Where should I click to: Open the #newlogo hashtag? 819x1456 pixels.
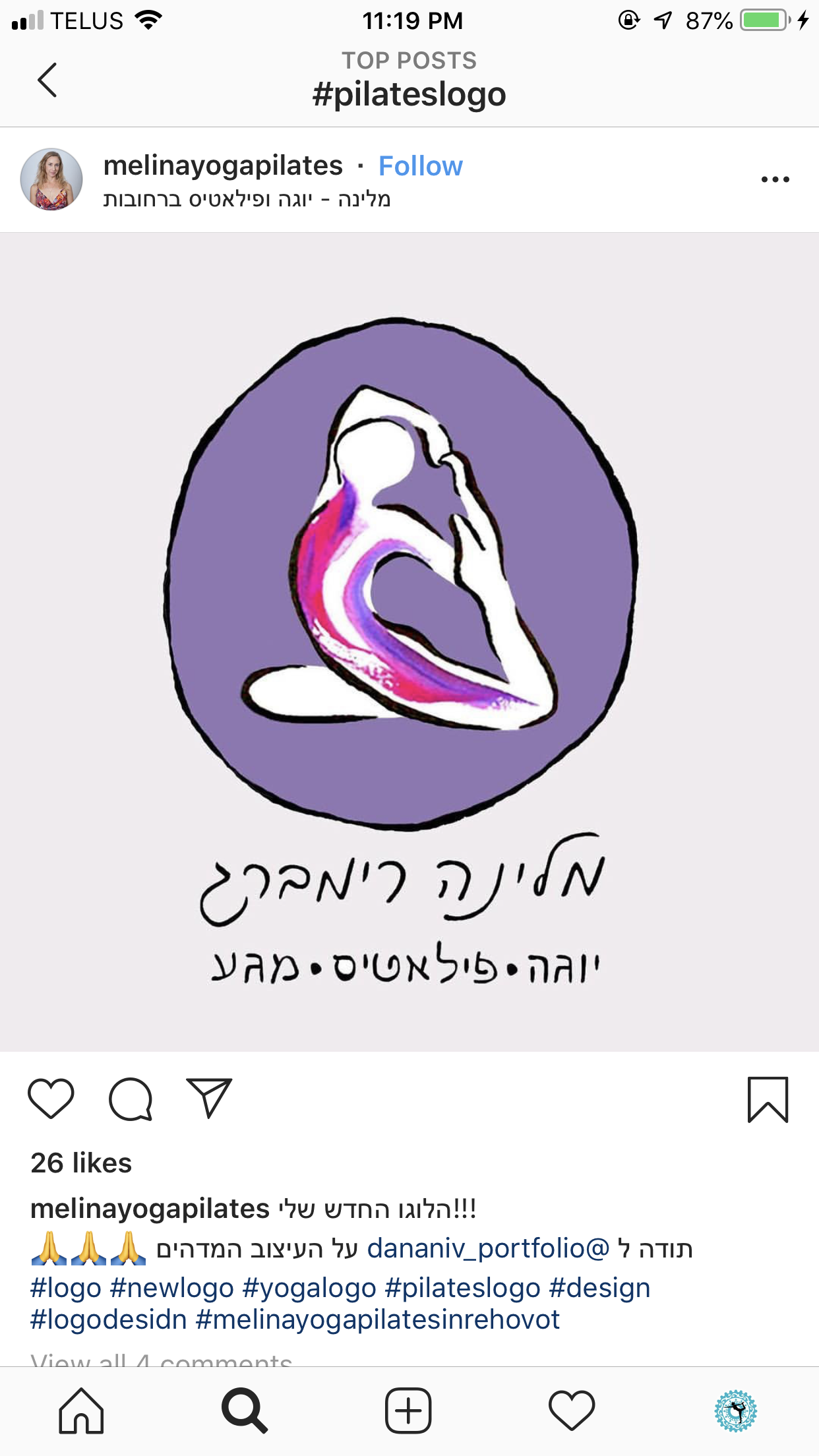pos(171,1288)
